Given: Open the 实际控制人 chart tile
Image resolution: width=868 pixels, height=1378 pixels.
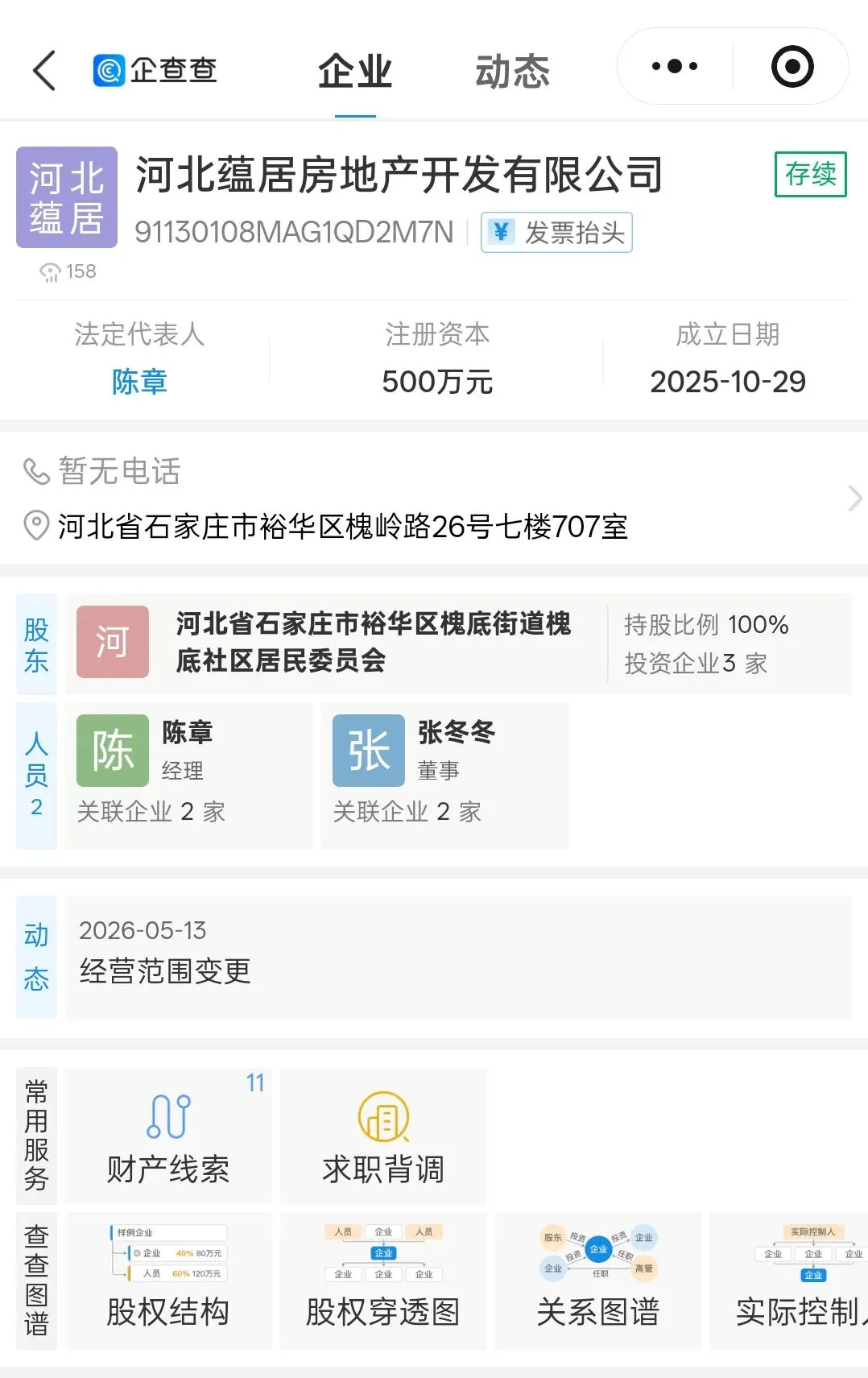Looking at the screenshot, I should [789, 1280].
